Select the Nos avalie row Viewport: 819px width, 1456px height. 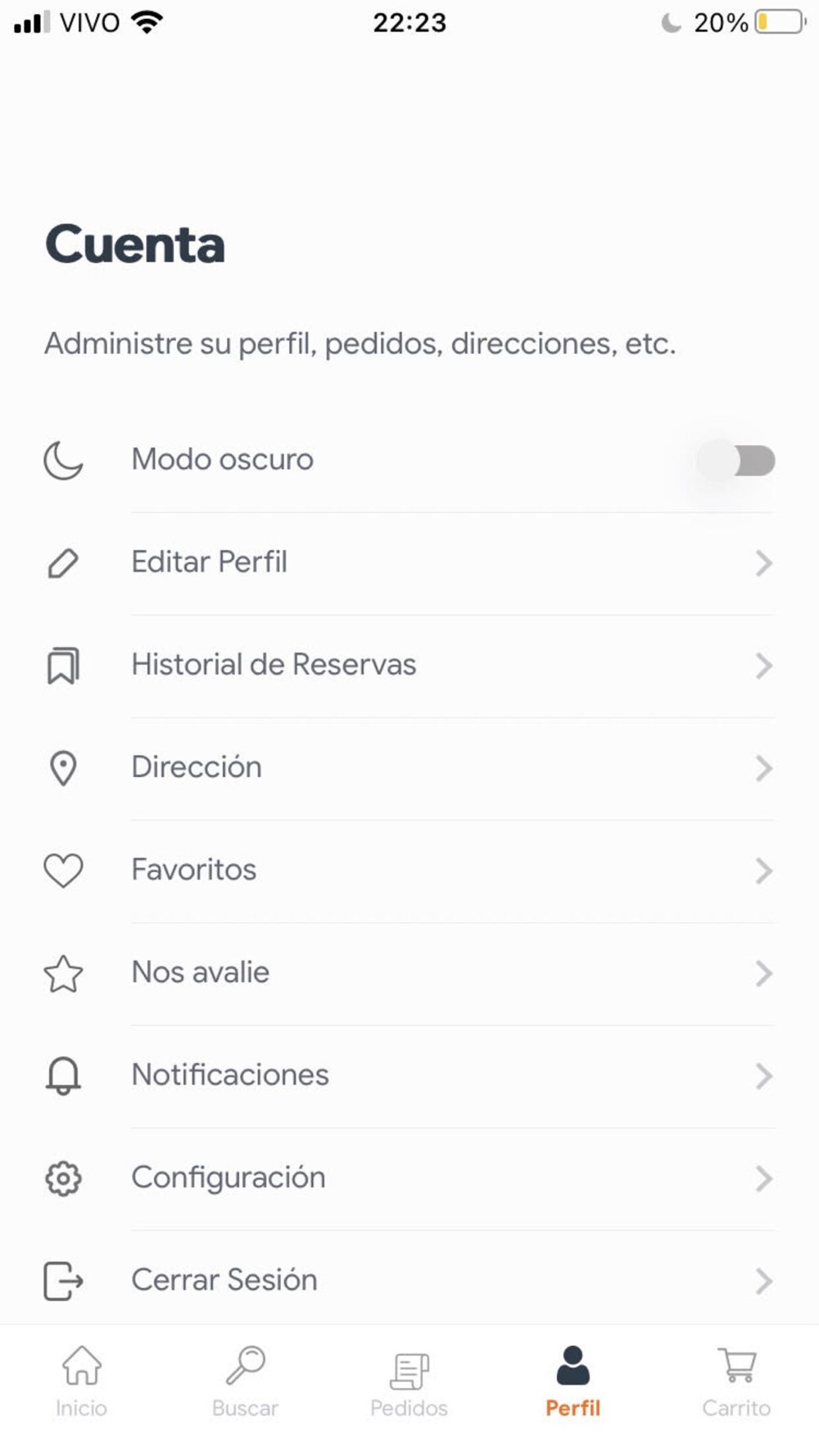(x=409, y=973)
